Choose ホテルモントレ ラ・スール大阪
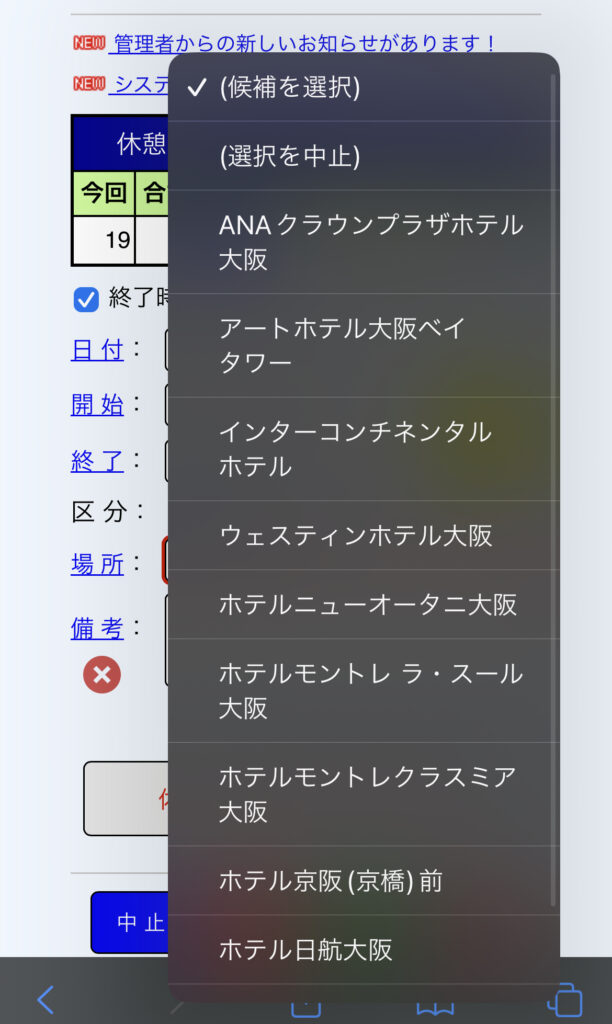 (363, 691)
